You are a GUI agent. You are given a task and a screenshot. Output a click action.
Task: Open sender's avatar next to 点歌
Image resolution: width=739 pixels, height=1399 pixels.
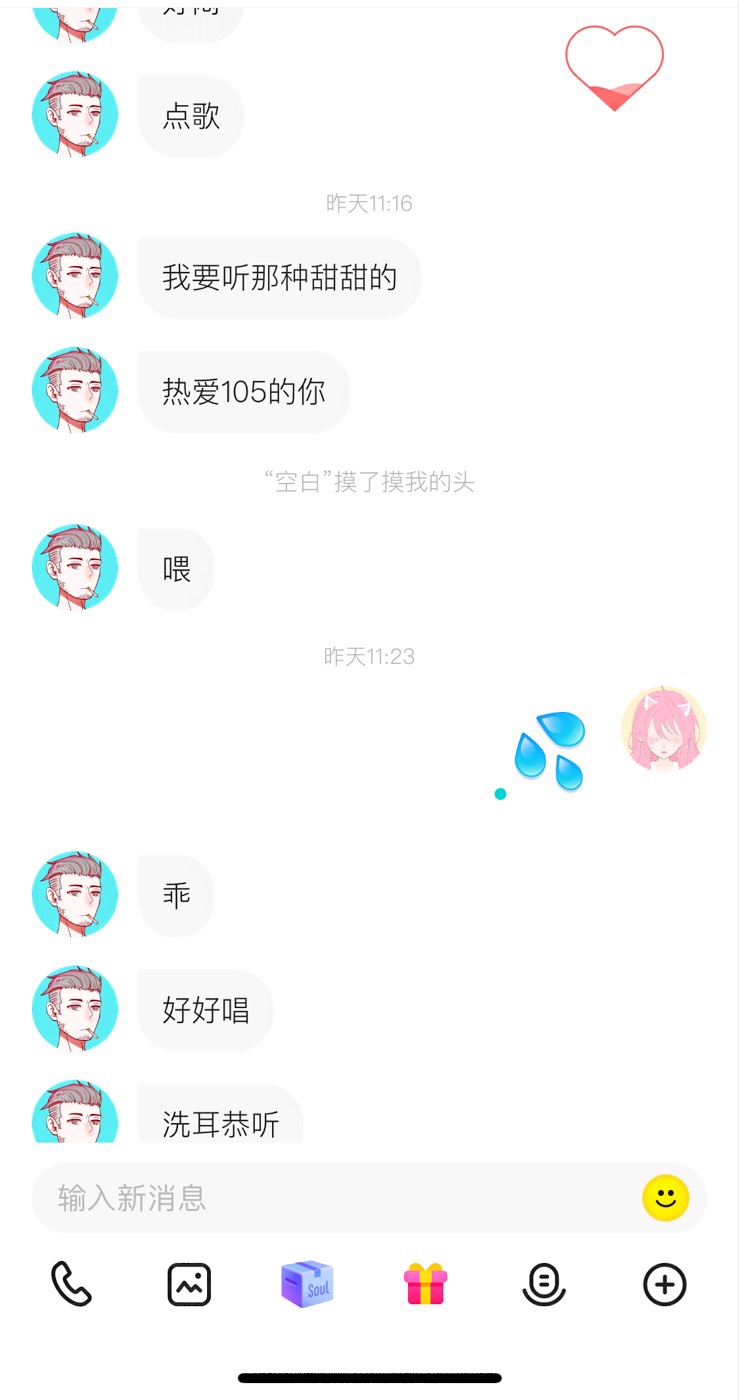(x=75, y=115)
